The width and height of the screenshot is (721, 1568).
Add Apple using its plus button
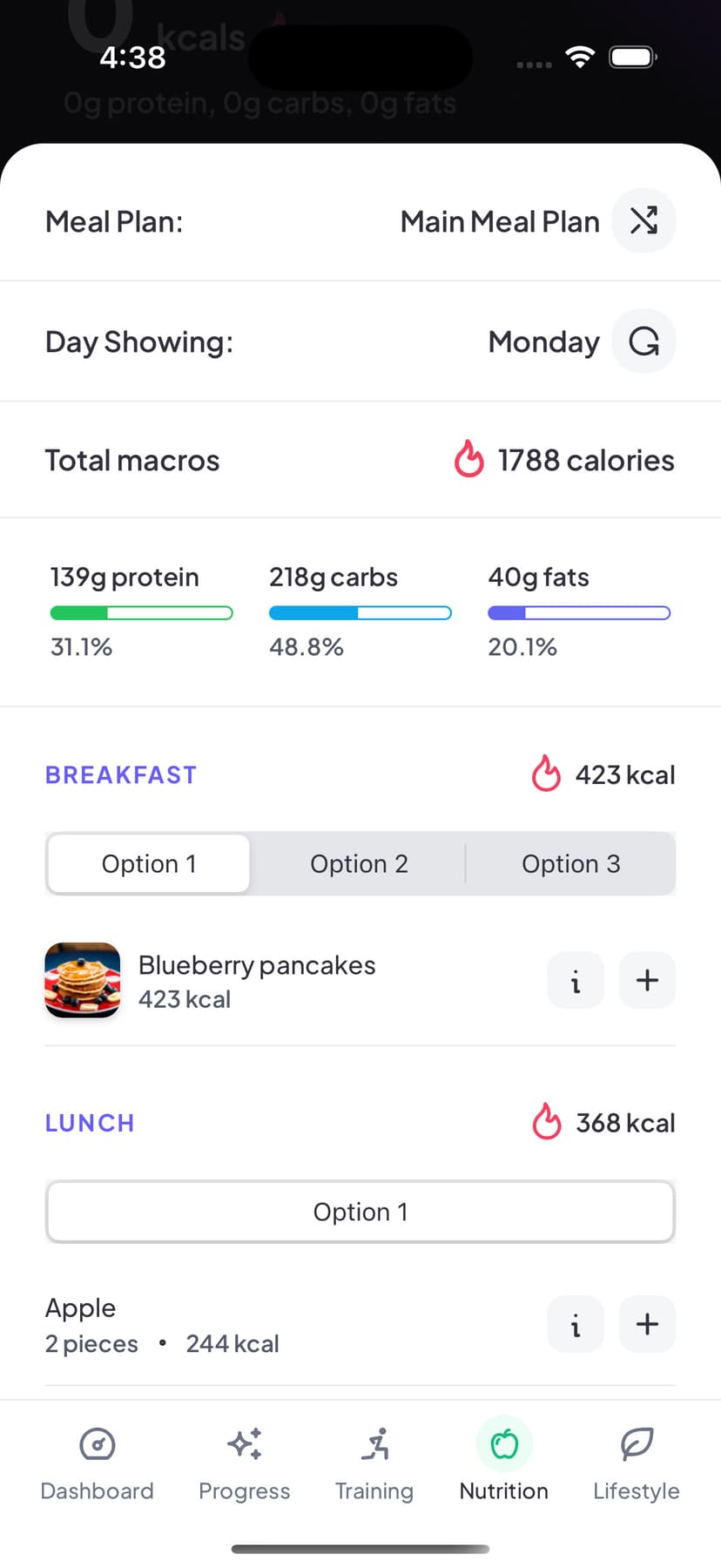point(647,1324)
